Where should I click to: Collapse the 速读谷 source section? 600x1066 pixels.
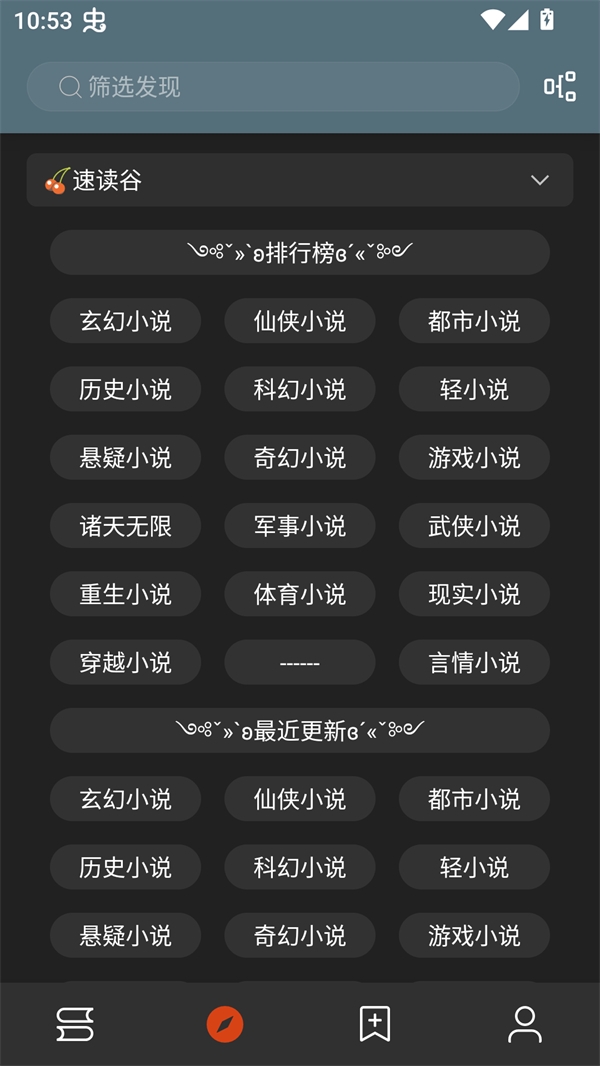[x=539, y=180]
